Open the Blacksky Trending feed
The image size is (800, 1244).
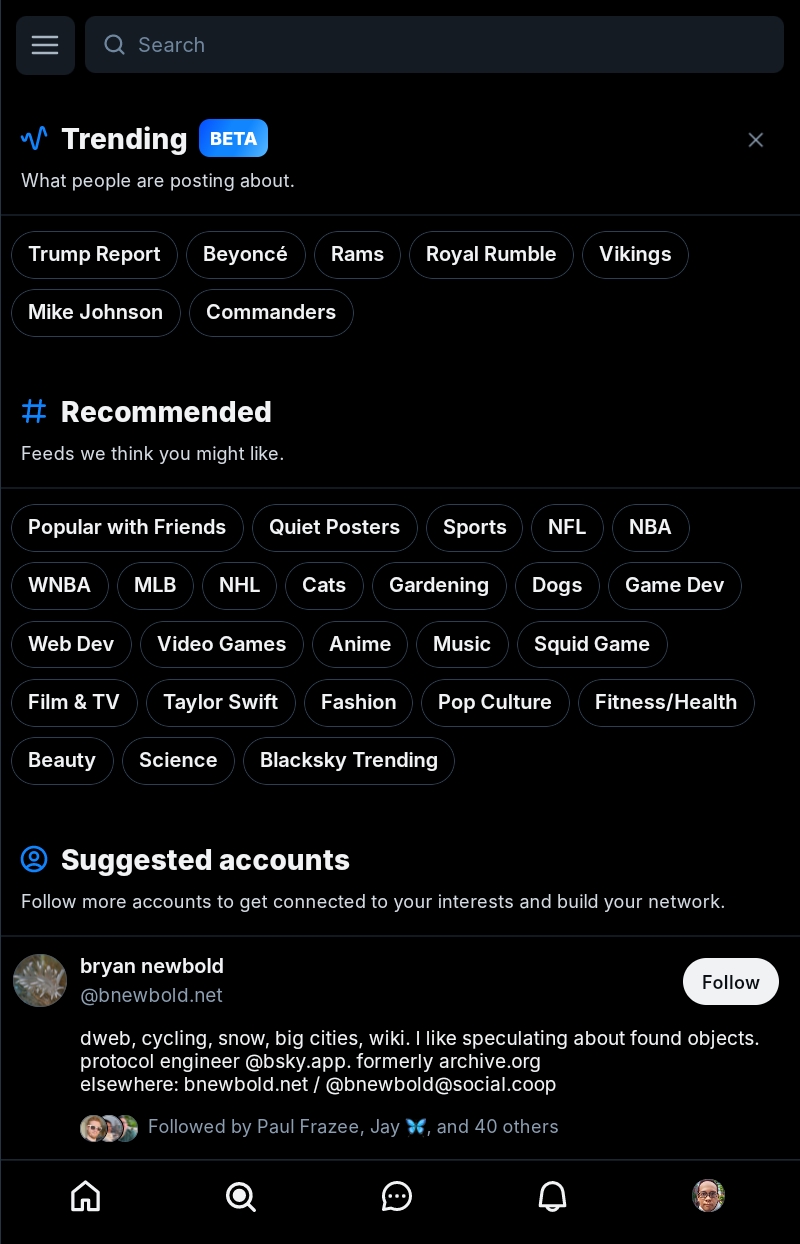348,760
